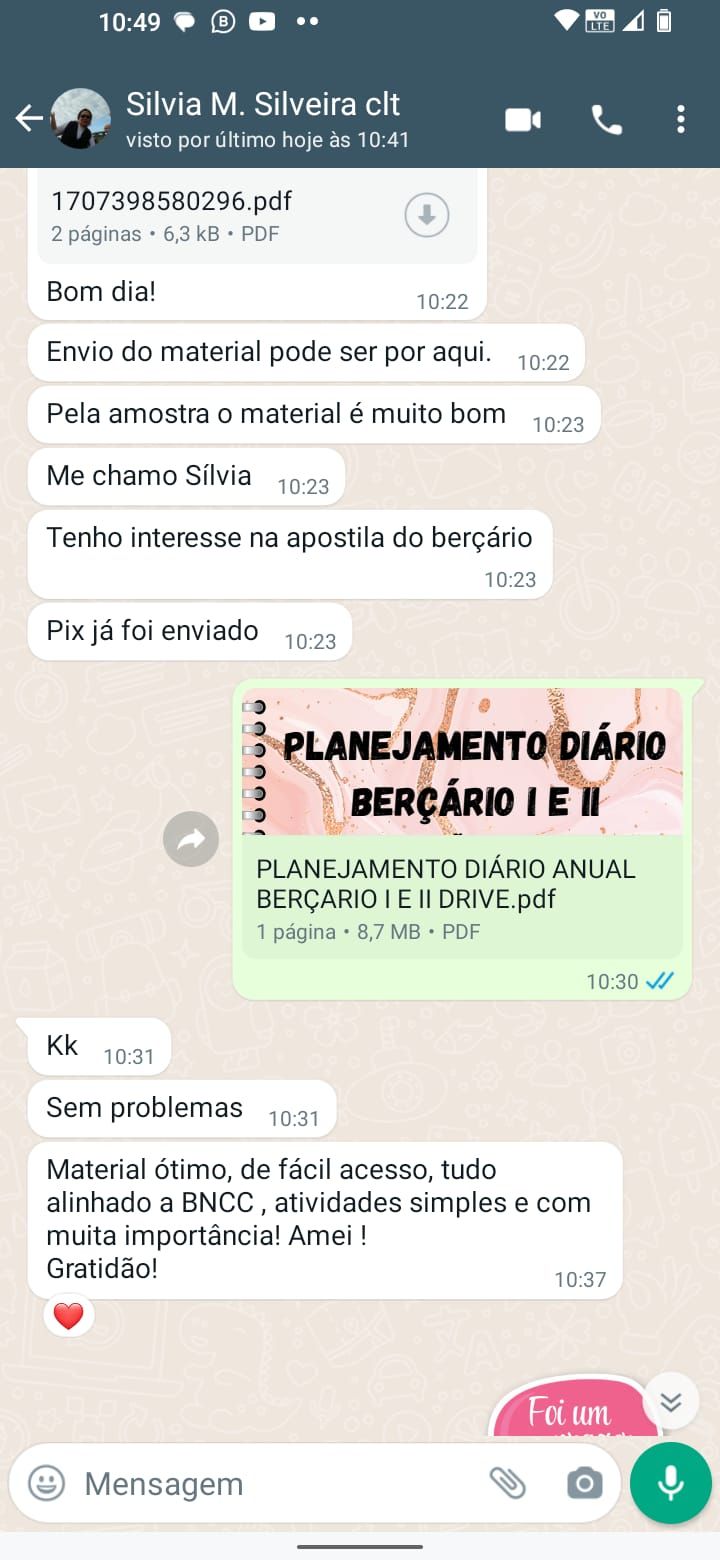This screenshot has height=1560, width=720.
Task: Record a voice message
Action: (670, 1483)
